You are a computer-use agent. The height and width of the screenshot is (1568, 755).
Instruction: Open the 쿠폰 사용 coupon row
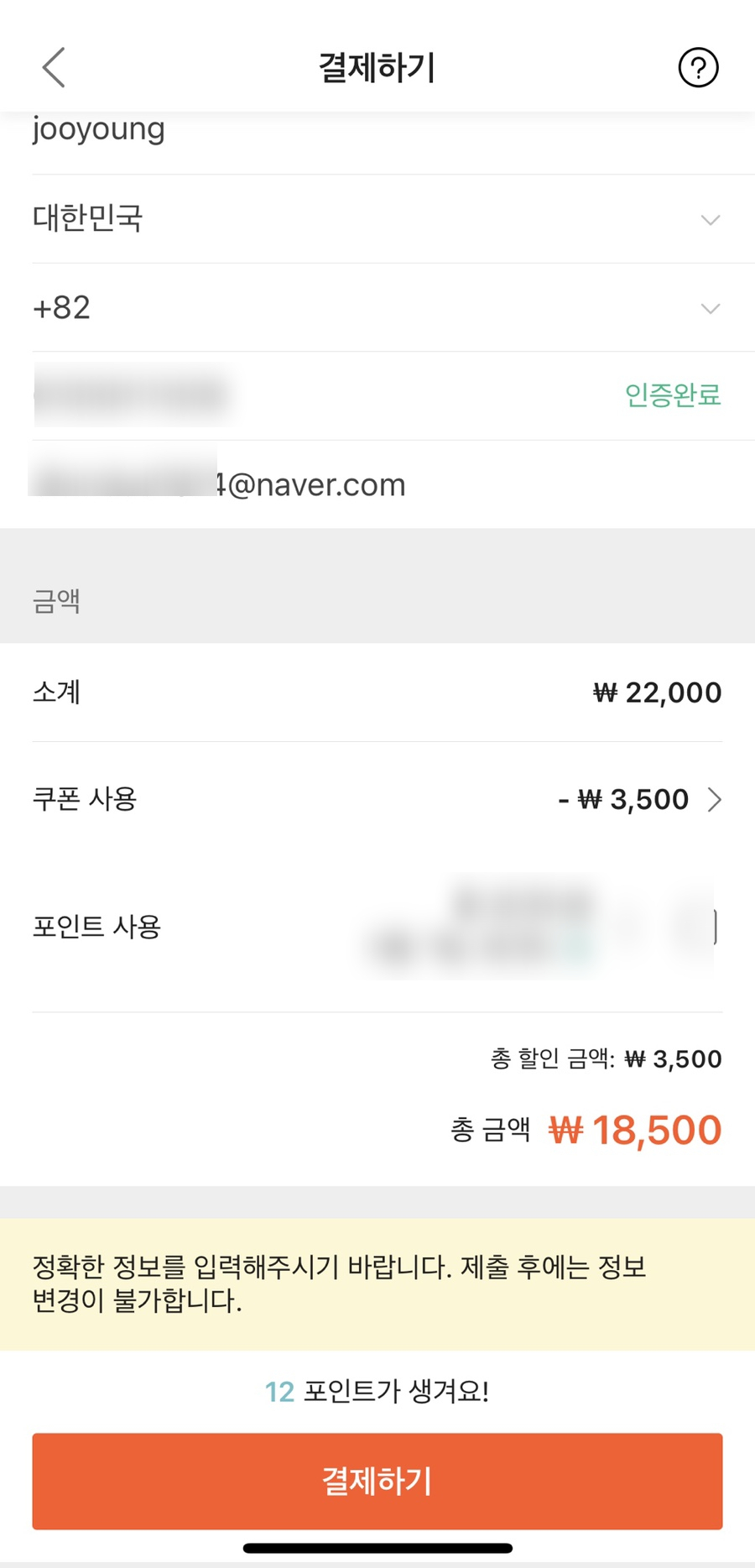[x=377, y=799]
